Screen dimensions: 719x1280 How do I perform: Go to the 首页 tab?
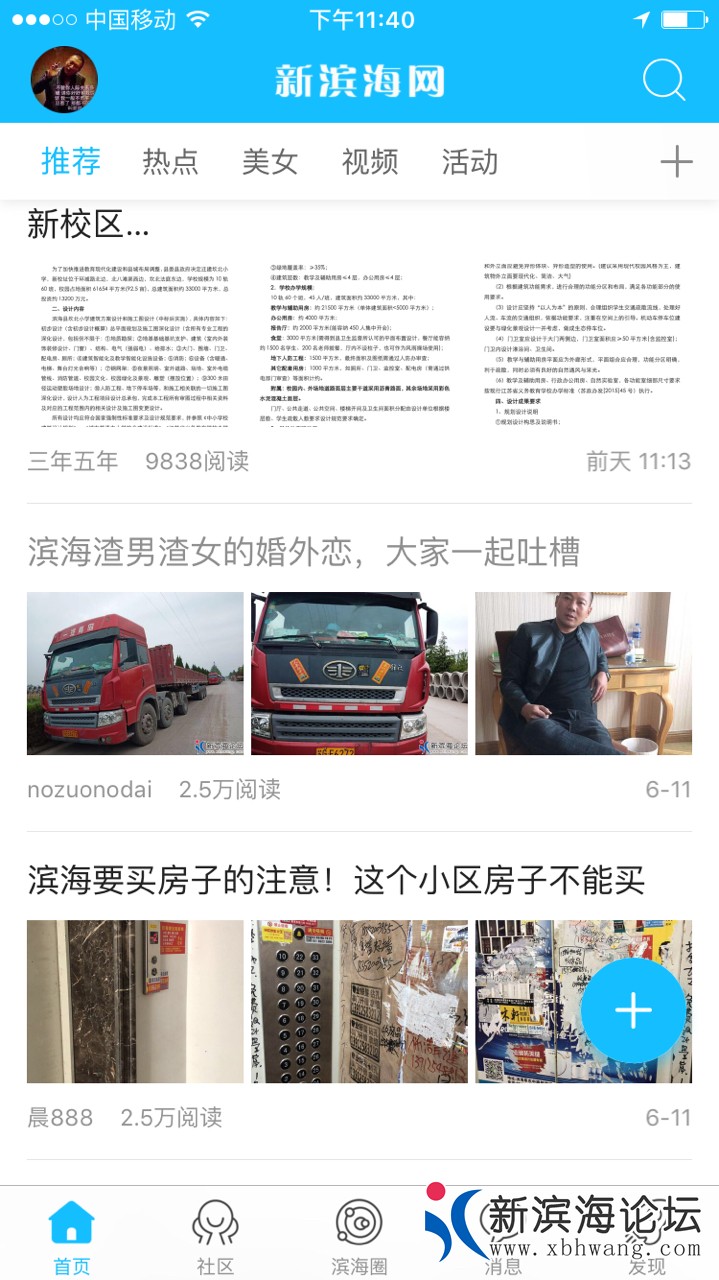pos(71,1236)
